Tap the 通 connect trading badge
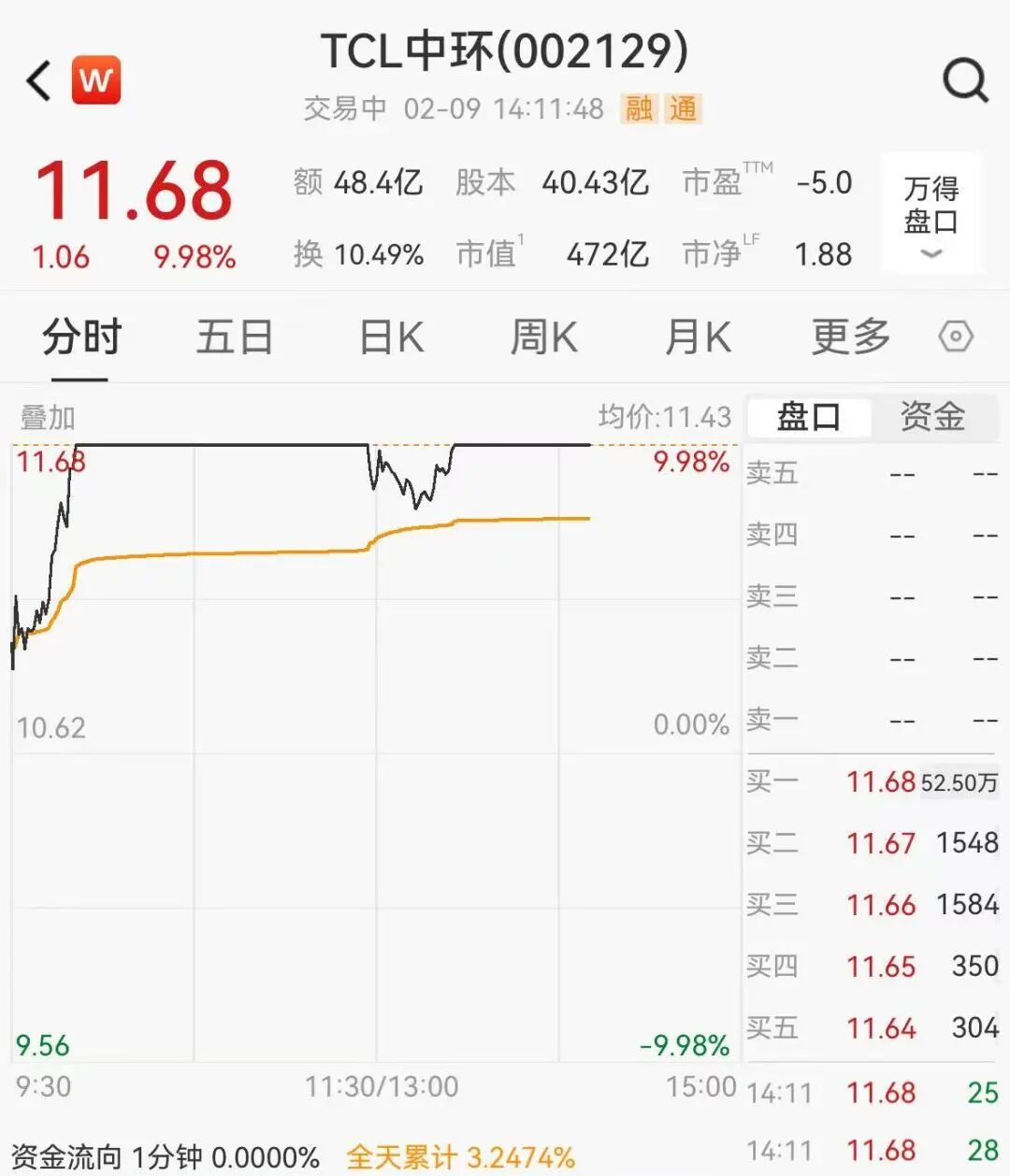This screenshot has height=1176, width=1010. [x=685, y=108]
